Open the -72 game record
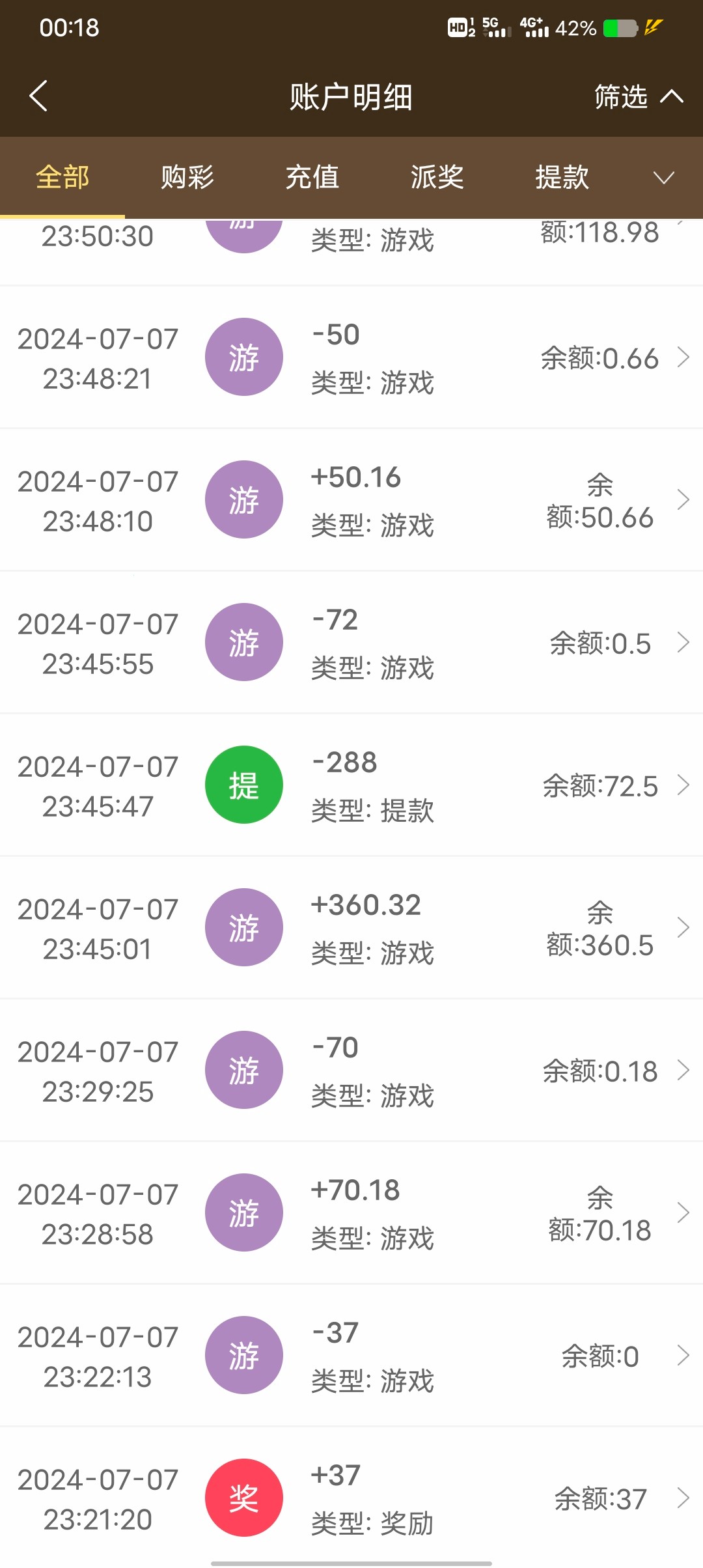 point(351,643)
